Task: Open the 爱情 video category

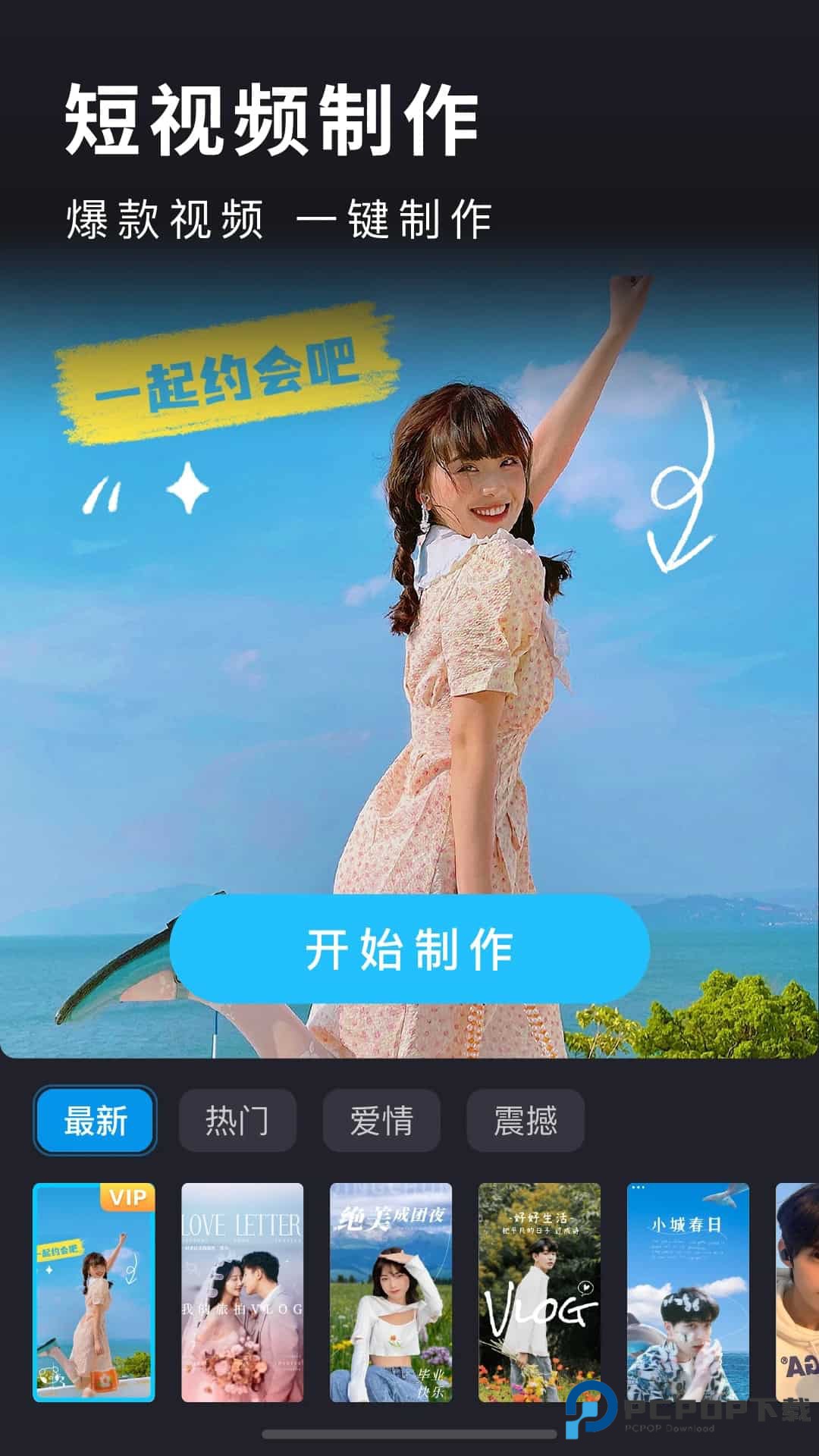Action: (381, 1121)
